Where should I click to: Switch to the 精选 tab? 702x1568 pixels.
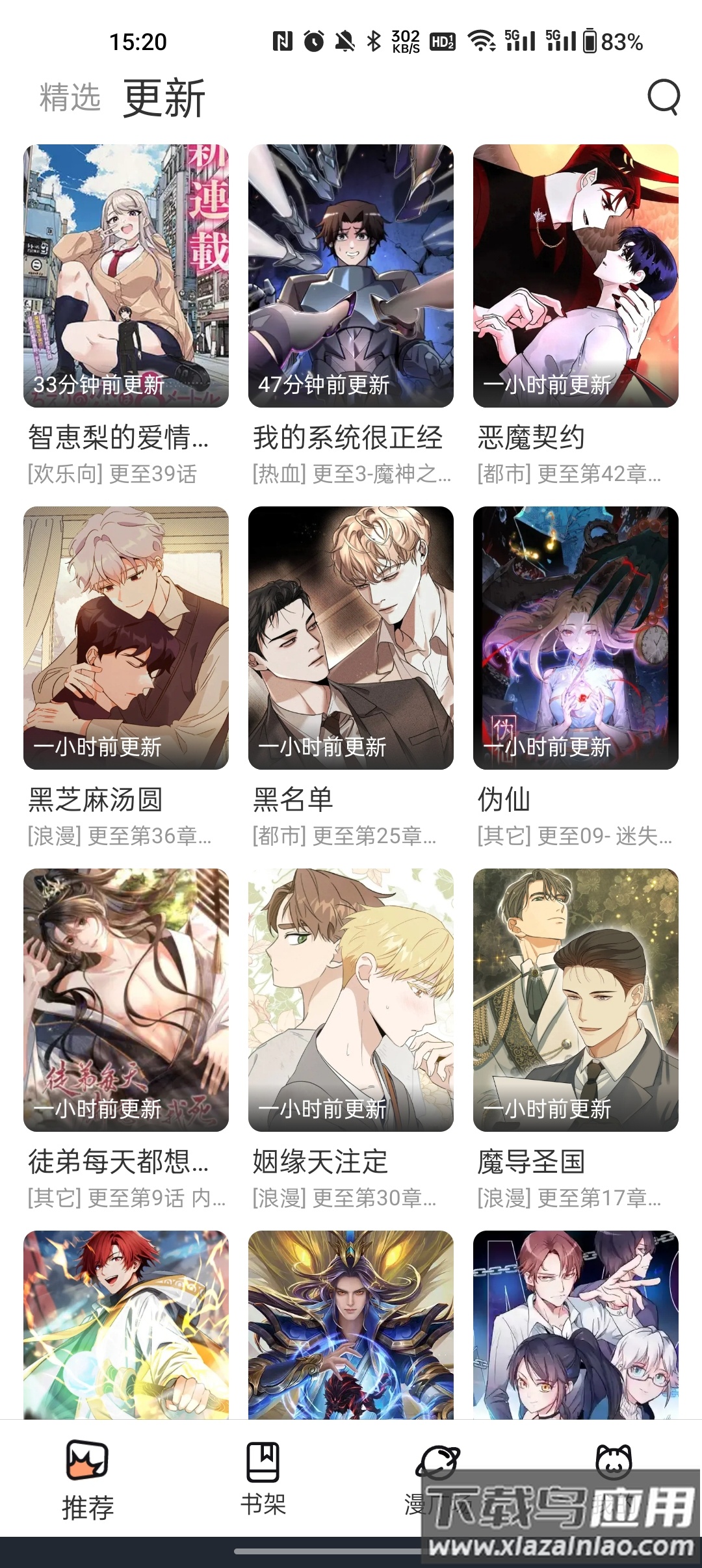tap(69, 99)
